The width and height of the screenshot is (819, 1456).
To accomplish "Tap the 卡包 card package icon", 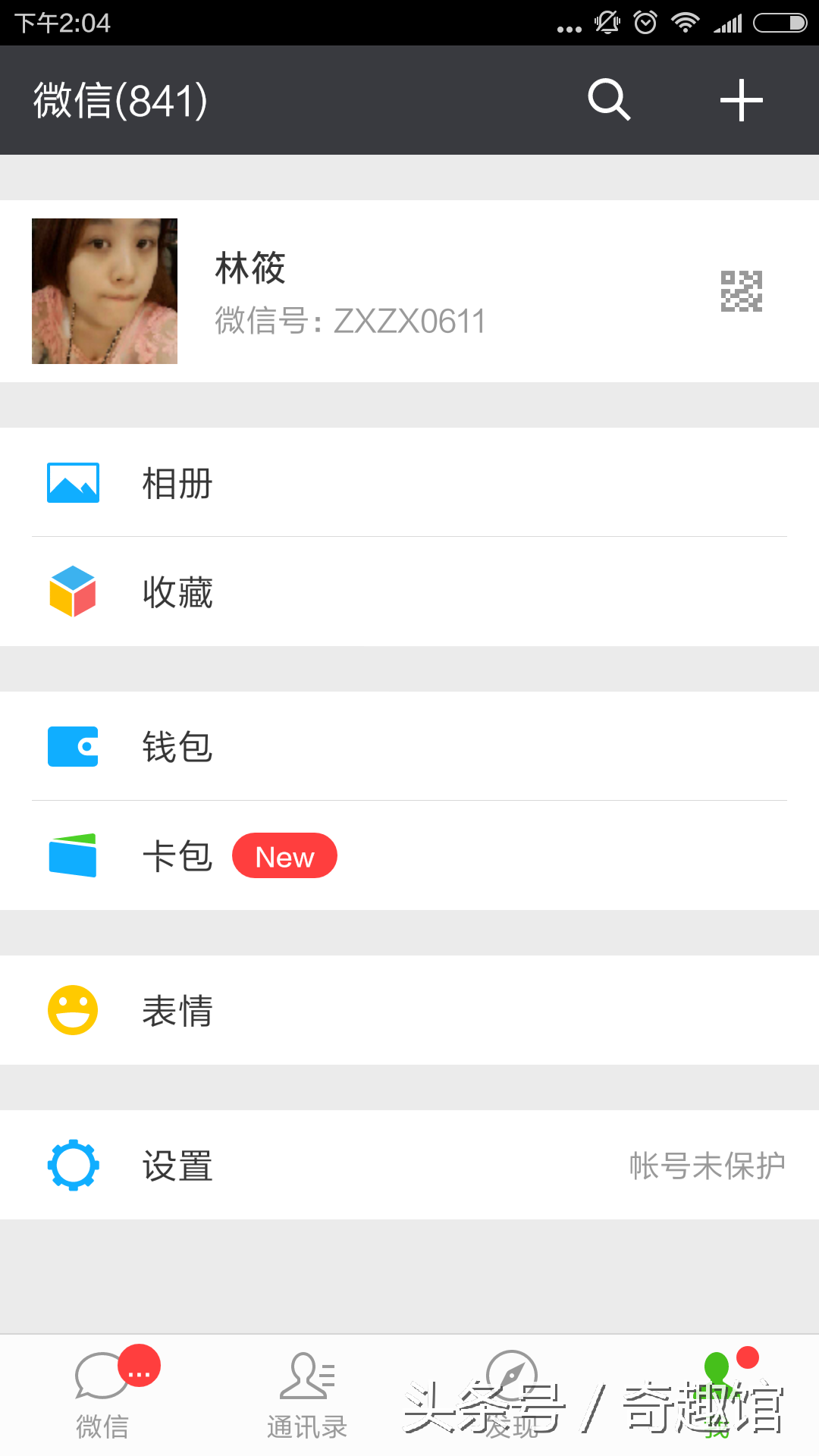I will (x=73, y=855).
